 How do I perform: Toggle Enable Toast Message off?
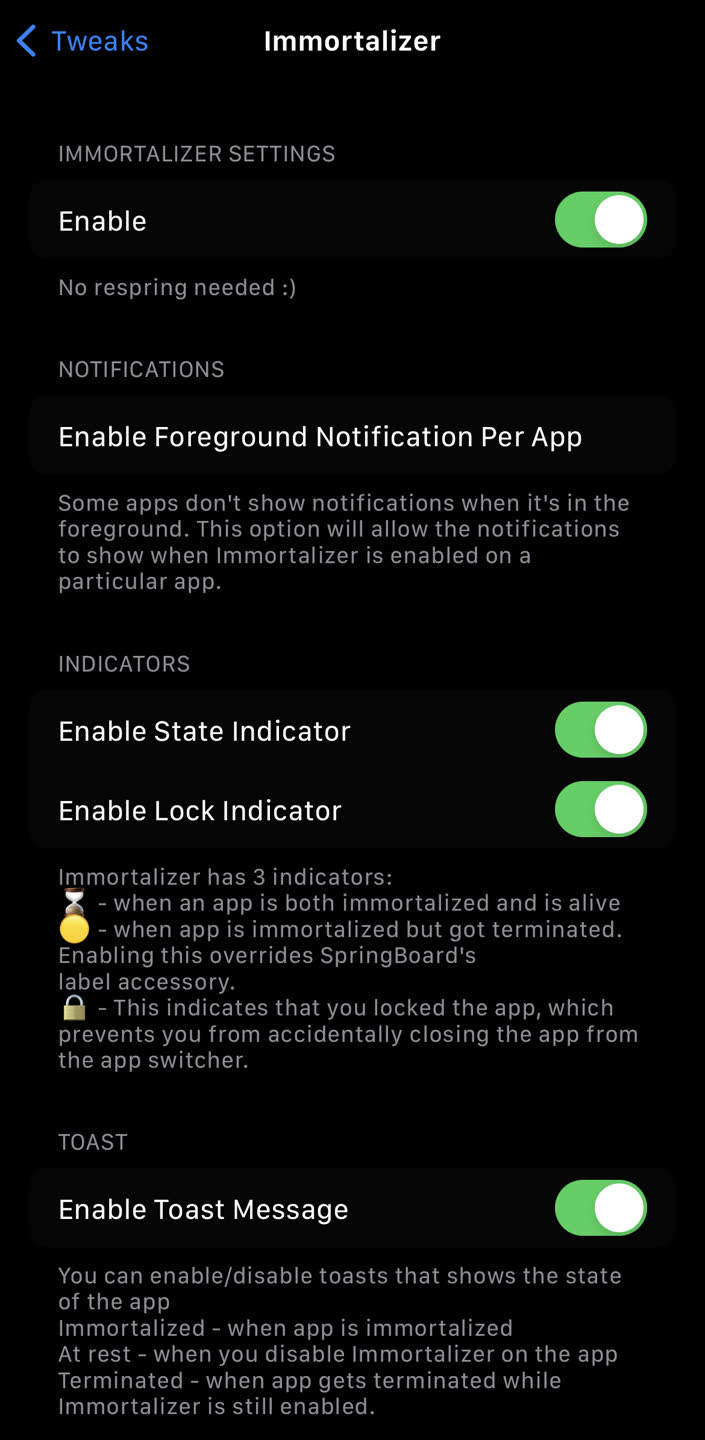600,1208
